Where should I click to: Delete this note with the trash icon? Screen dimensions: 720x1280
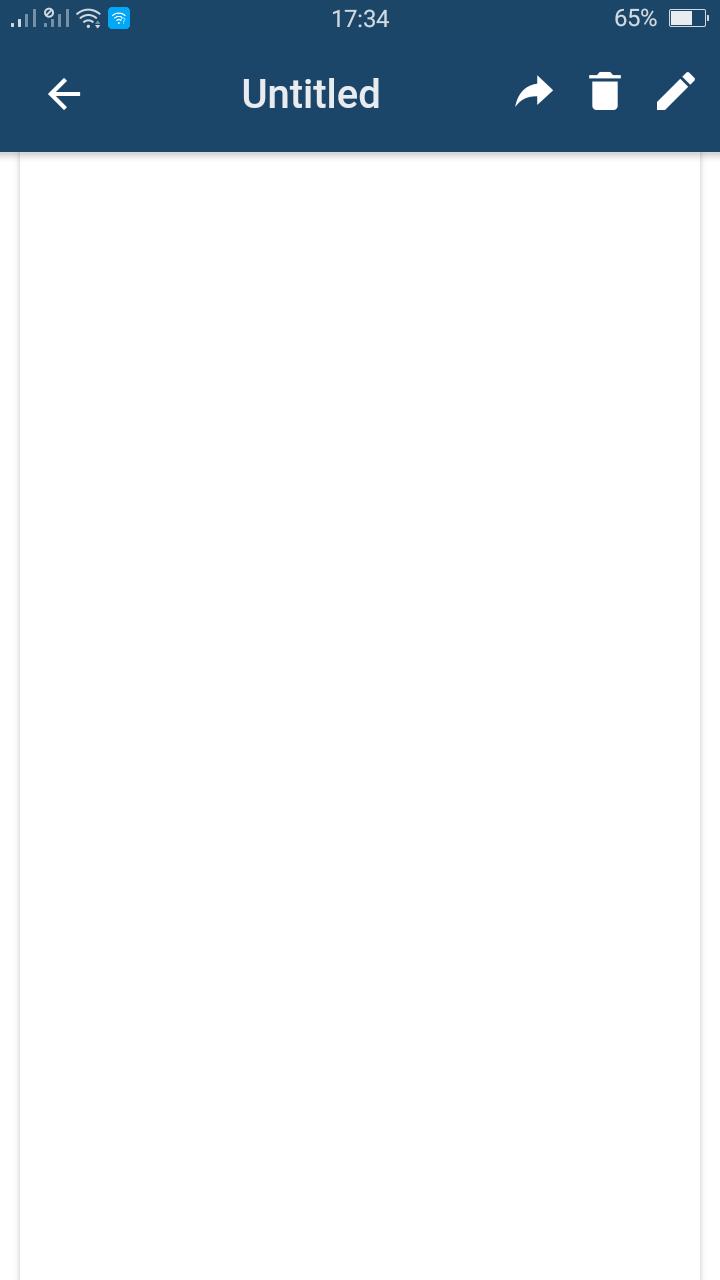pos(605,92)
